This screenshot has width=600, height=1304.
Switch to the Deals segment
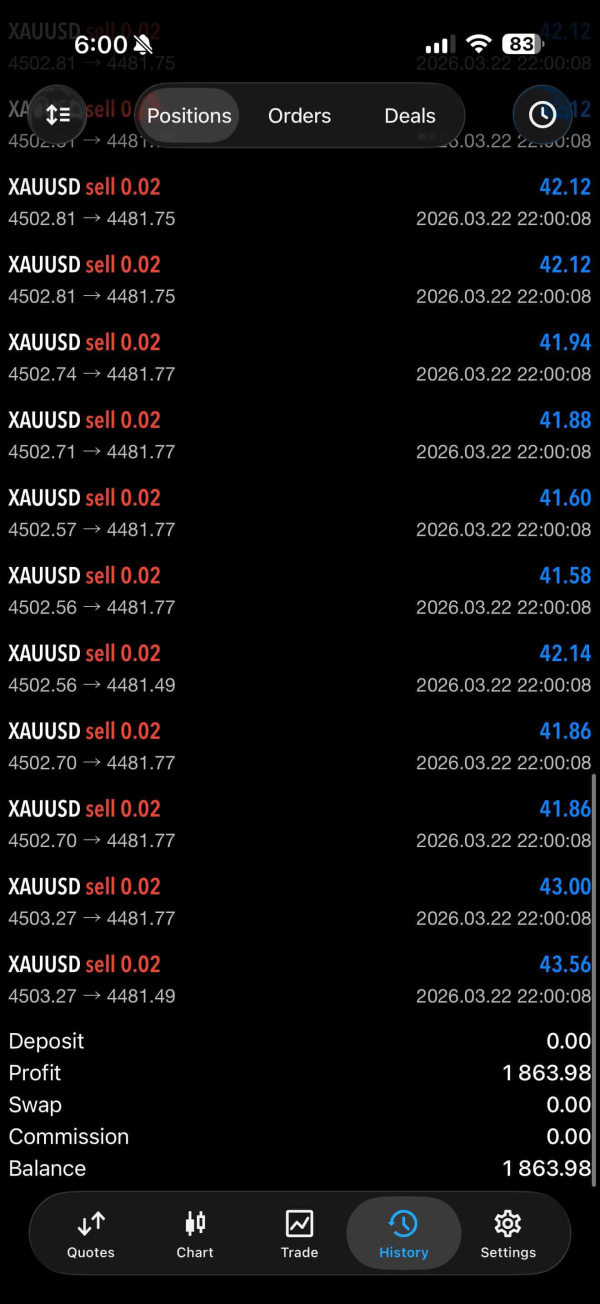click(x=410, y=116)
